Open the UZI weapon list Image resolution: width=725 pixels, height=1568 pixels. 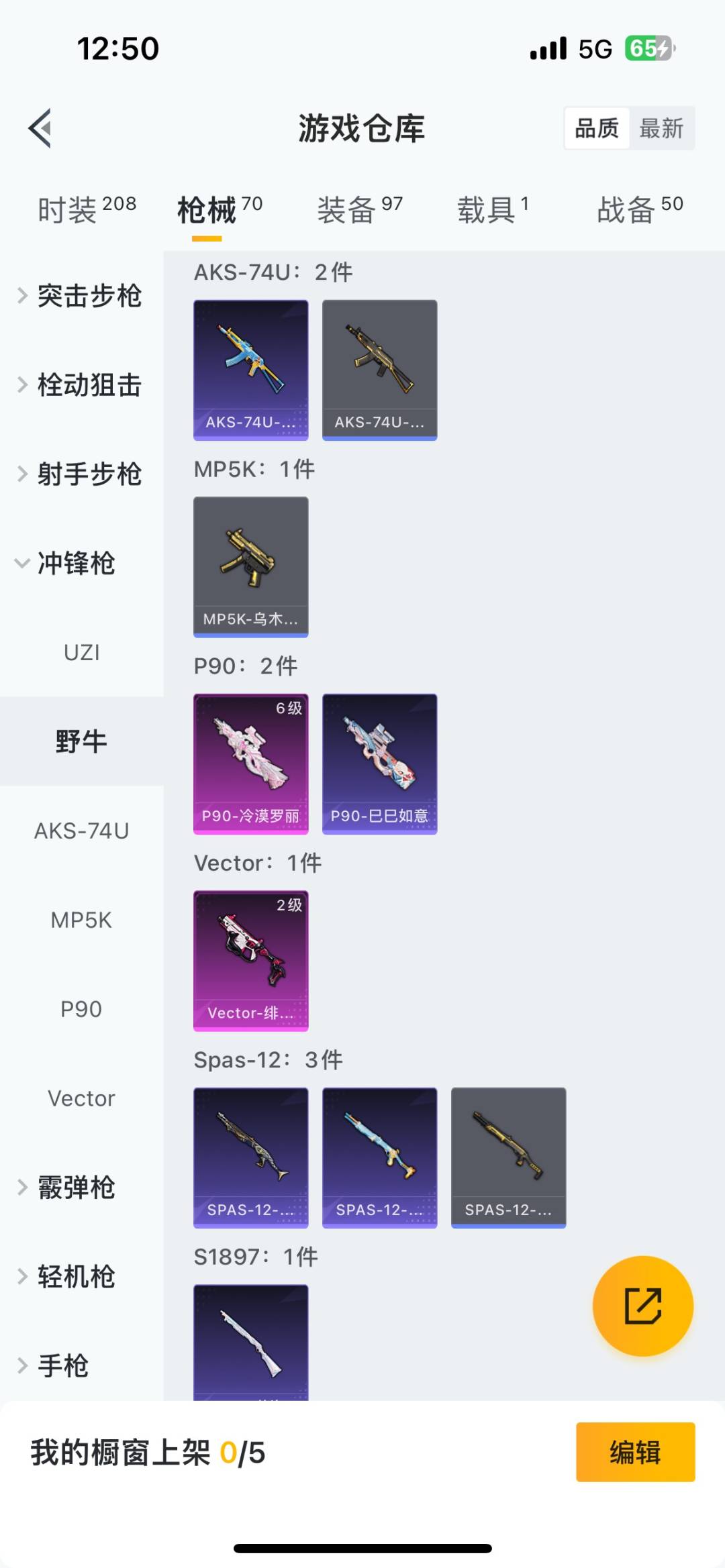click(x=81, y=651)
